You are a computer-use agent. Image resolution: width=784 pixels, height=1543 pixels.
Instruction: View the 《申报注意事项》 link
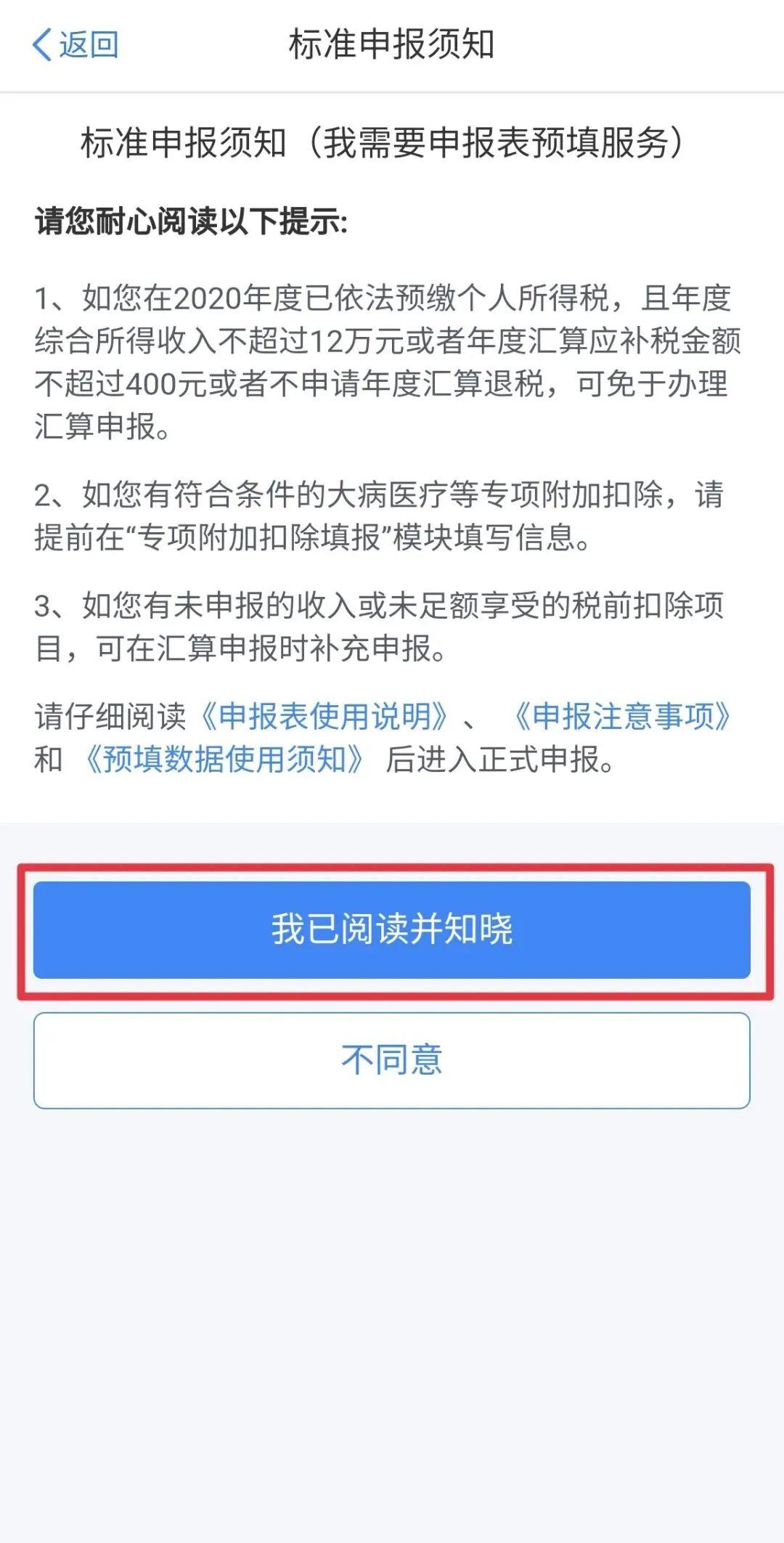[x=622, y=717]
